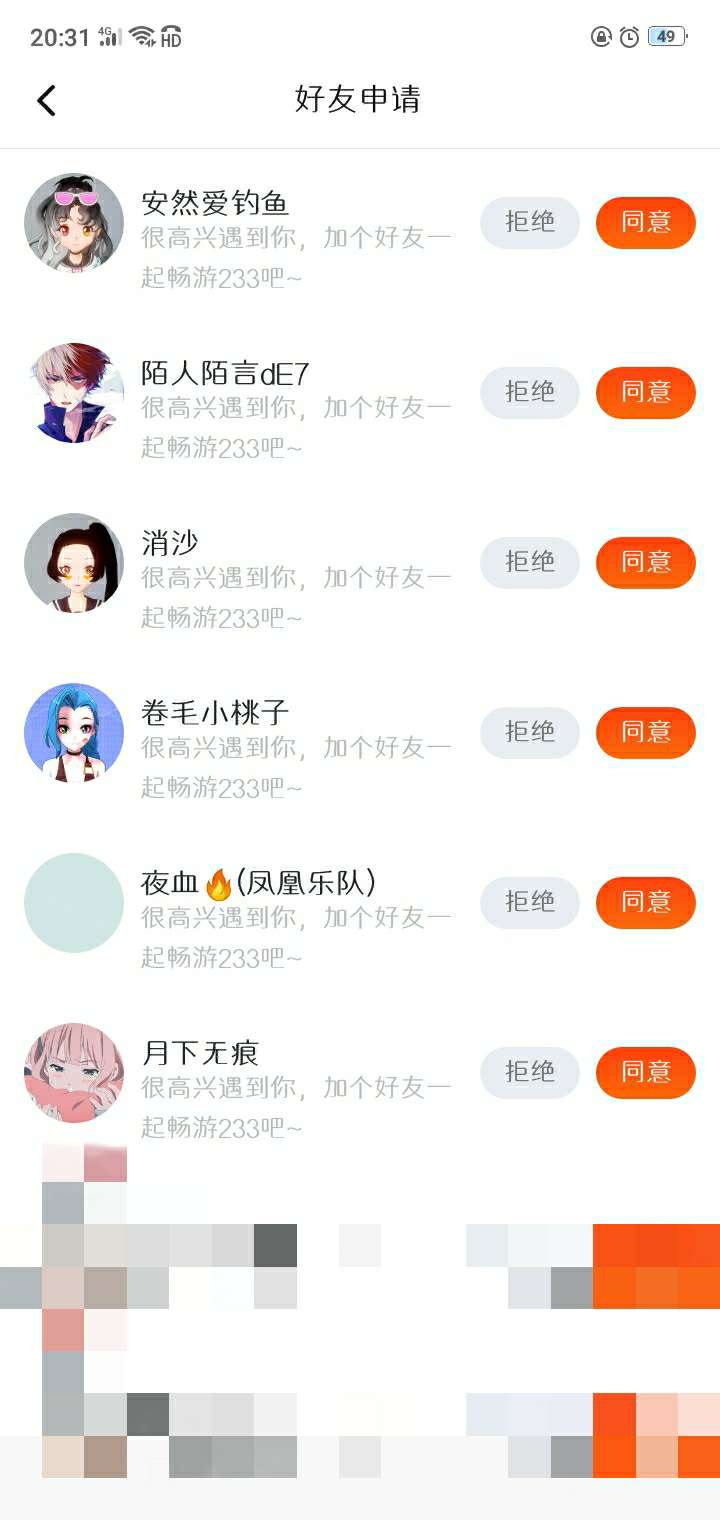Tap 拒绝 for 安然爱钓鱼's request
720x1520 pixels.
tap(530, 222)
